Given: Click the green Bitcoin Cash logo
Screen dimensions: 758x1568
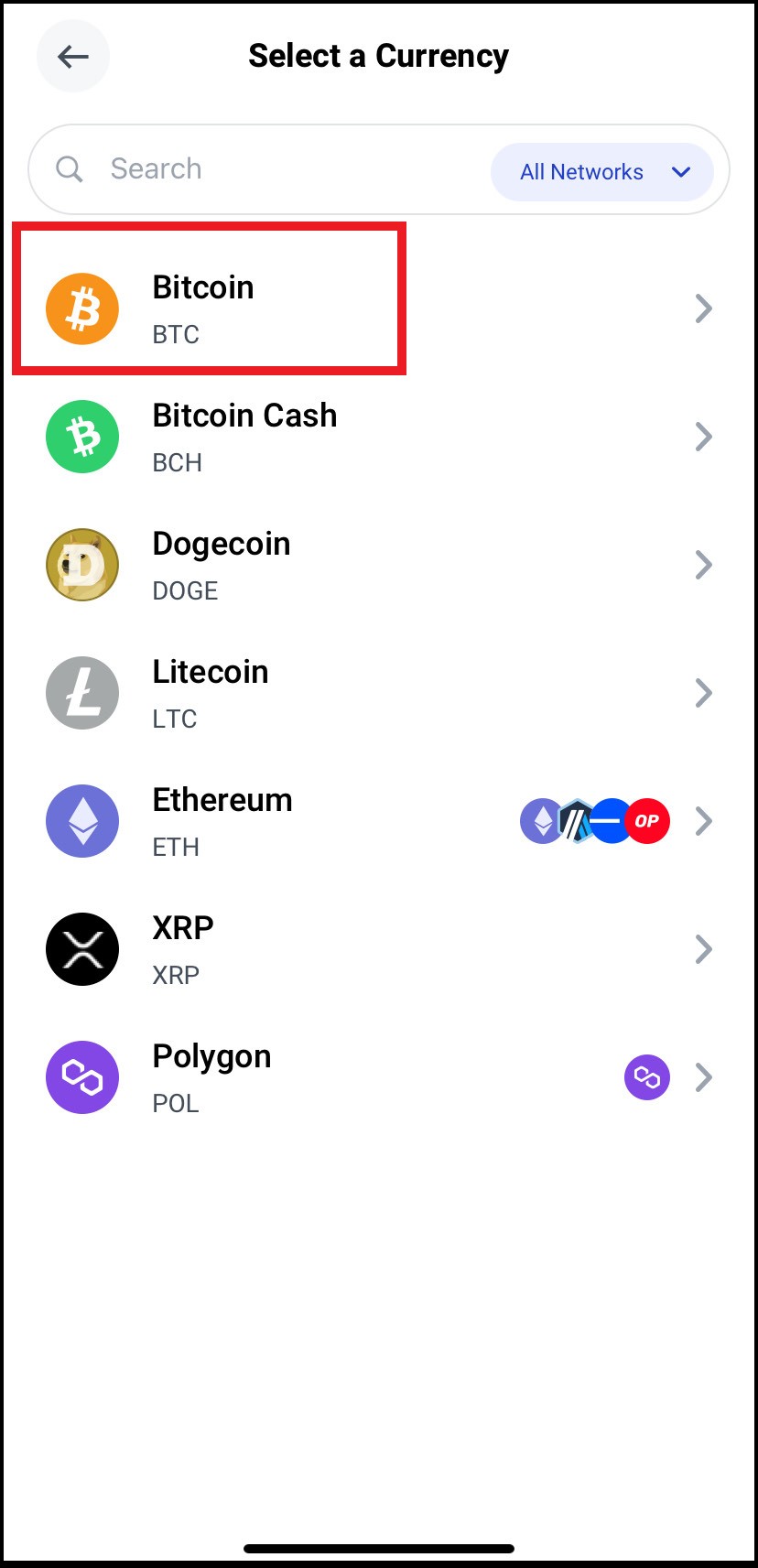Looking at the screenshot, I should [x=82, y=437].
